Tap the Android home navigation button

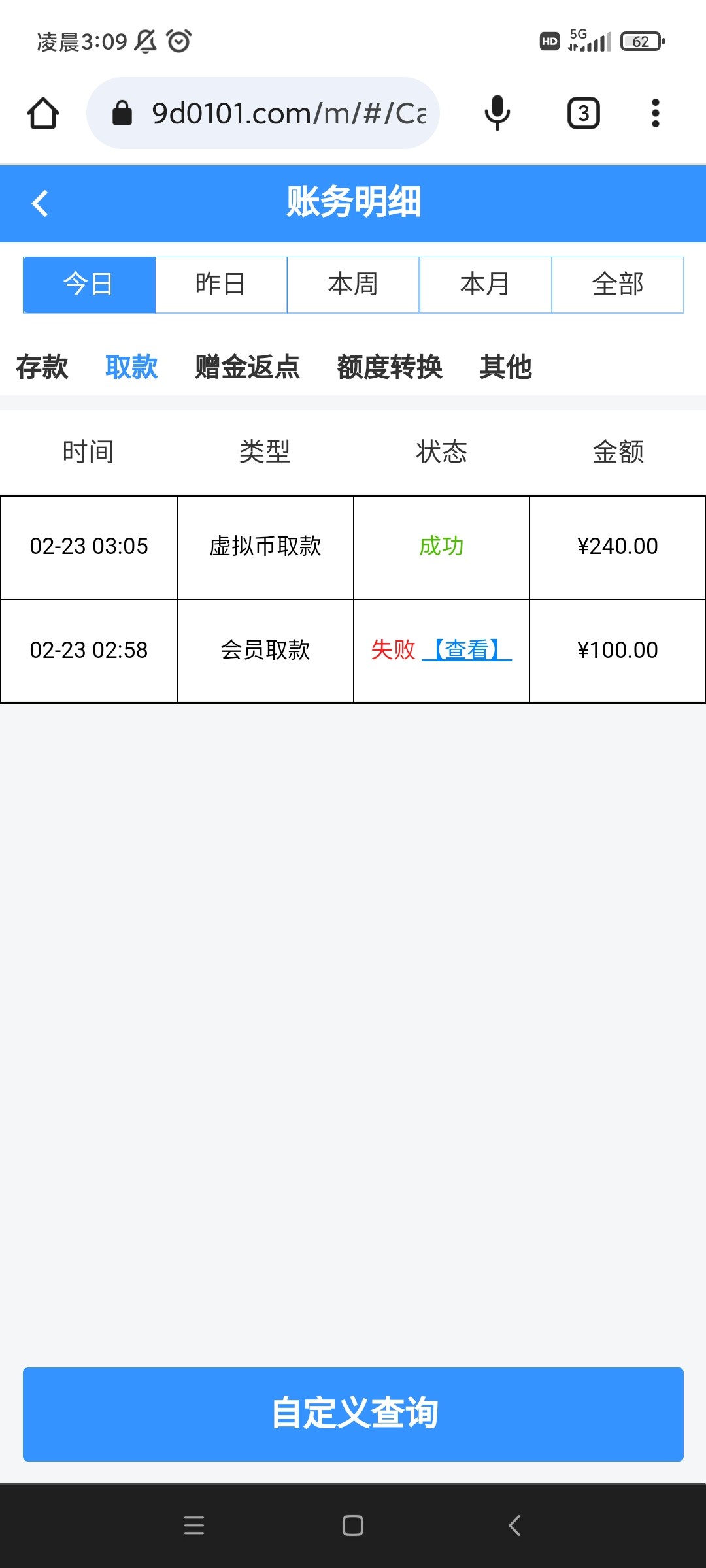coord(352,1527)
